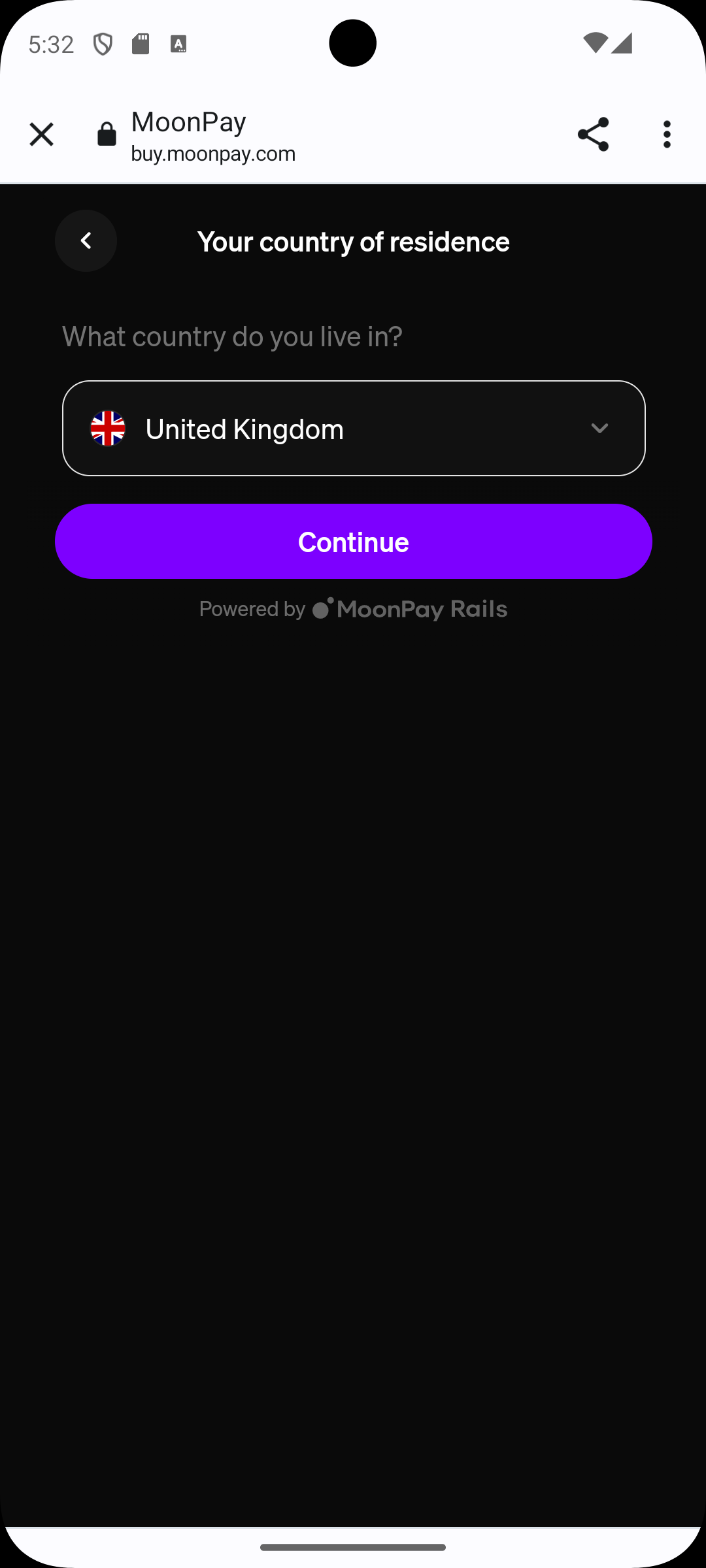Tap the Your country of residence heading
Screen dimensions: 706x1568
click(353, 241)
